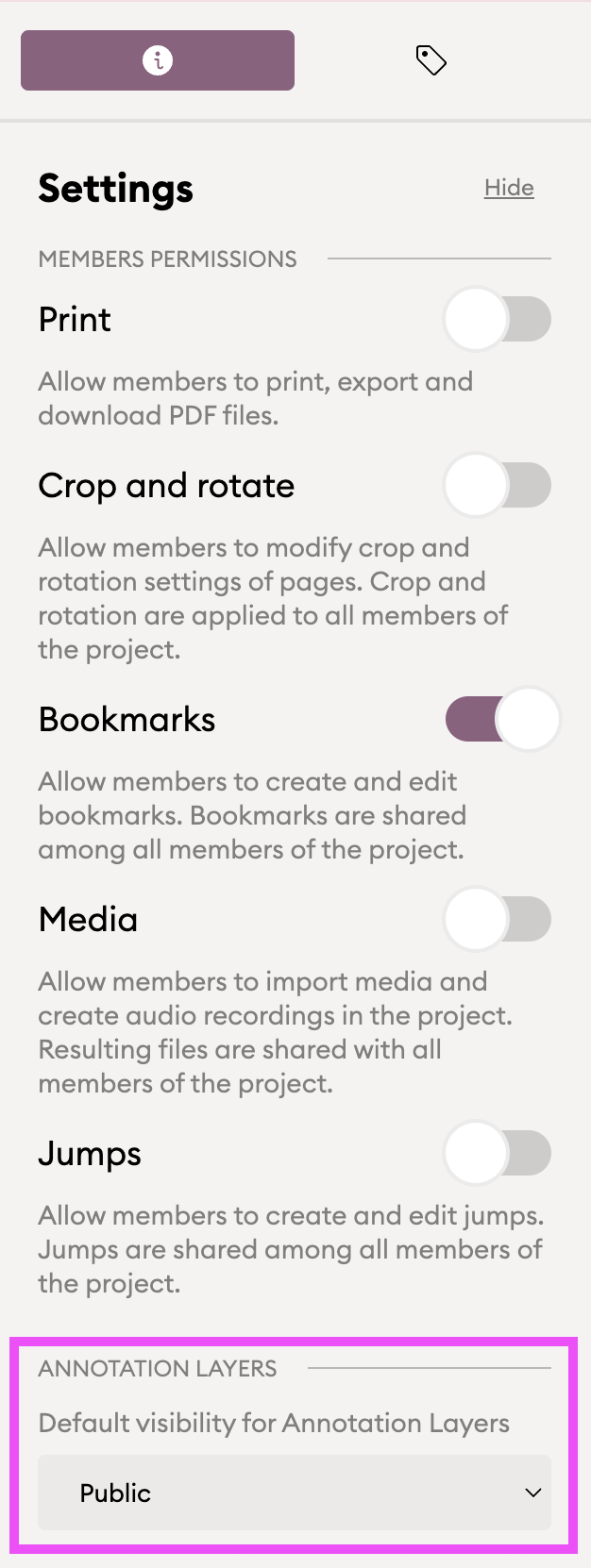The image size is (591, 1568).
Task: Disable the Bookmarks permission
Action: [x=502, y=719]
